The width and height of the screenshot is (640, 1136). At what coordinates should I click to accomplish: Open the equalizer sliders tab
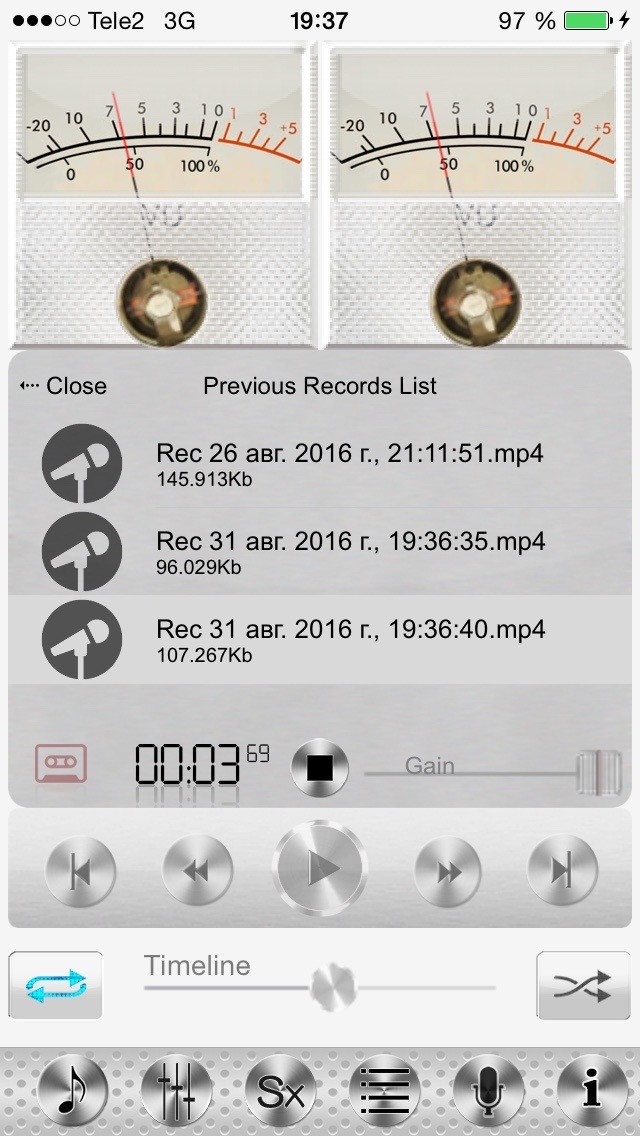tap(176, 1091)
